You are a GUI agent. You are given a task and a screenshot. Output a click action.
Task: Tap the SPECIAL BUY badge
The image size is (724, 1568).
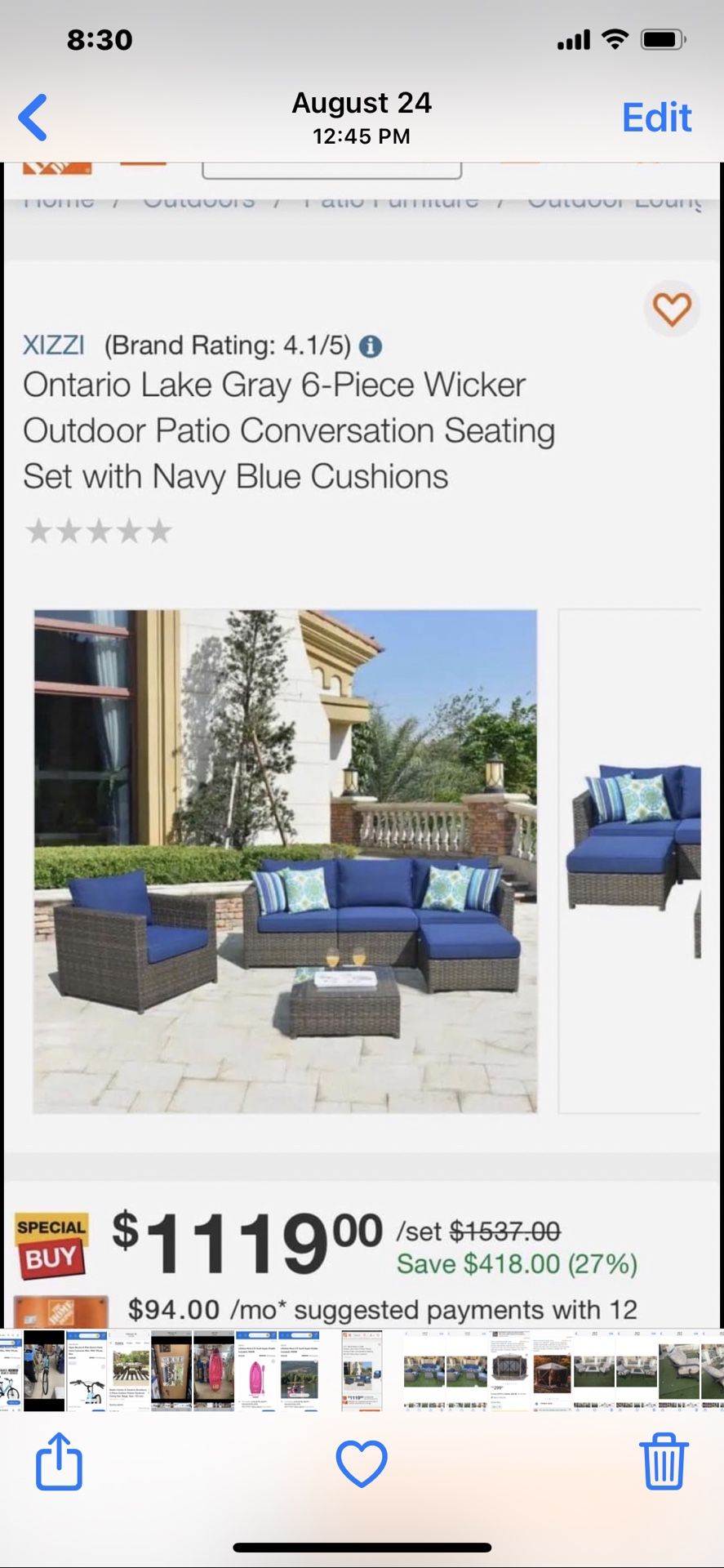50,1244
